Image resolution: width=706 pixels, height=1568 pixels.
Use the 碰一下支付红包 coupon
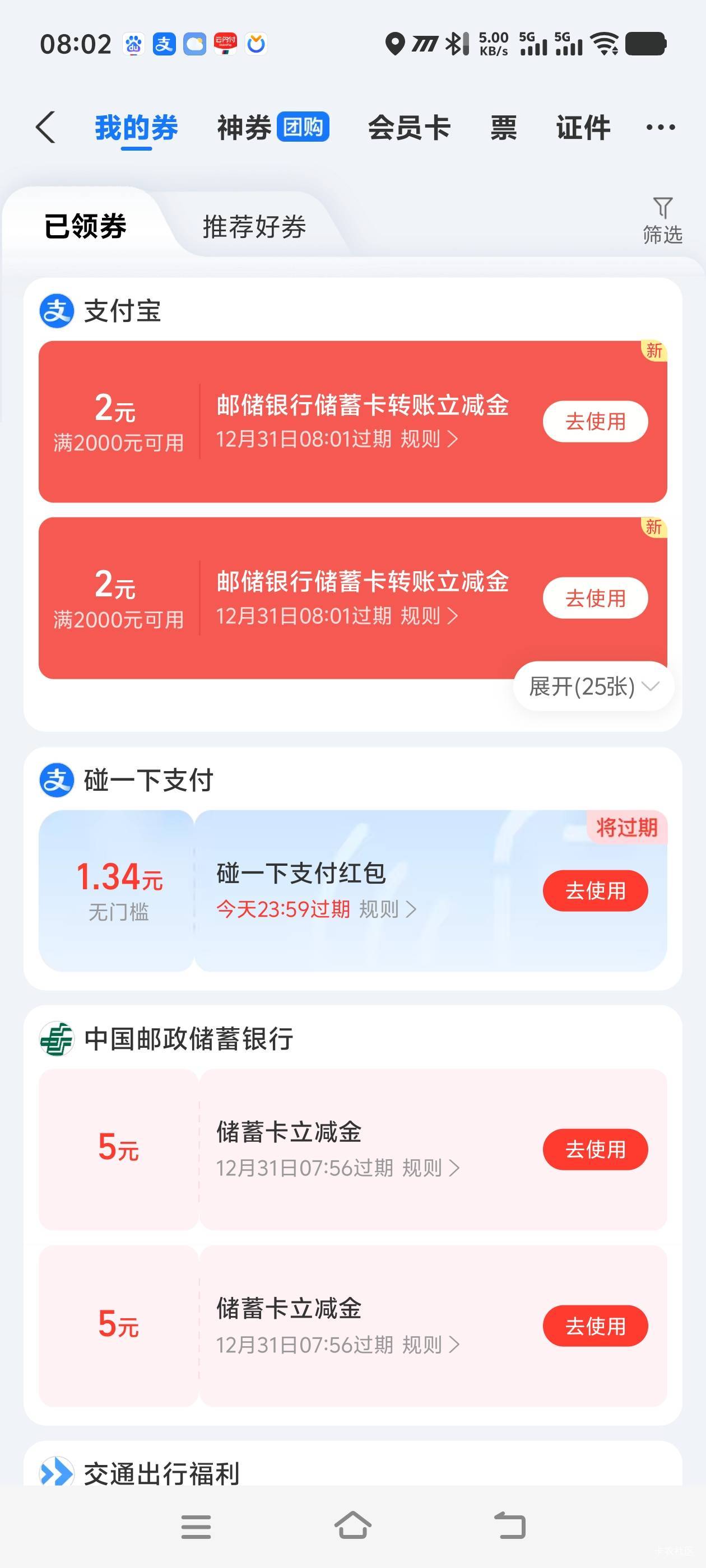pyautogui.click(x=595, y=890)
